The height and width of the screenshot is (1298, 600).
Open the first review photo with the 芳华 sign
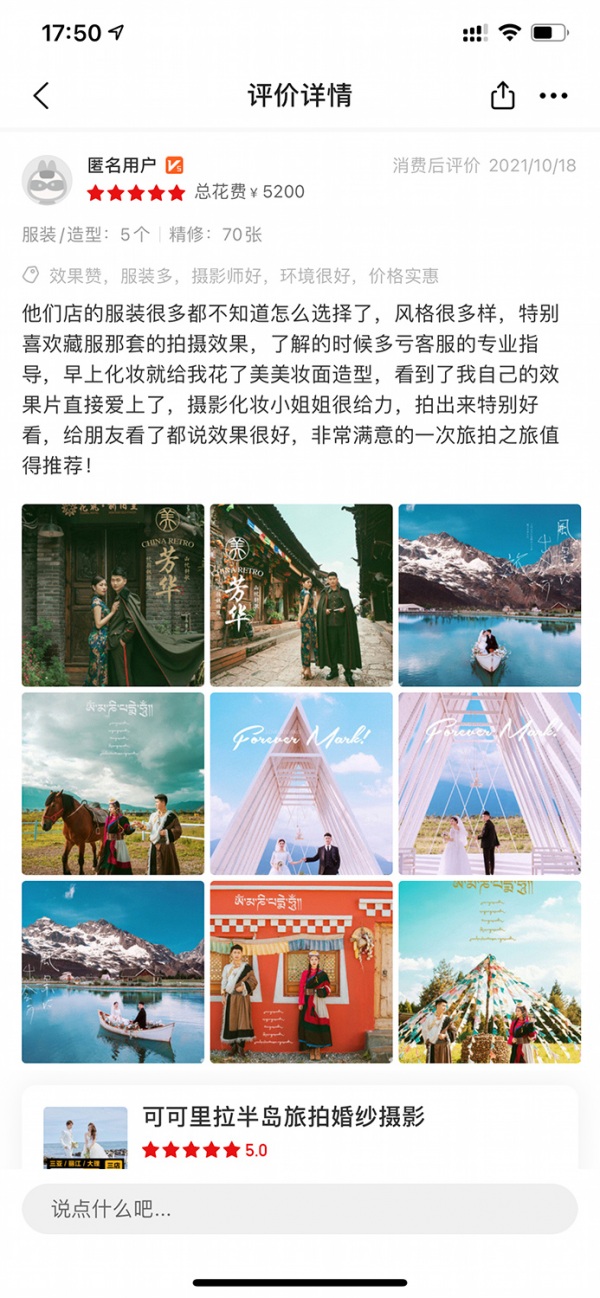click(113, 595)
